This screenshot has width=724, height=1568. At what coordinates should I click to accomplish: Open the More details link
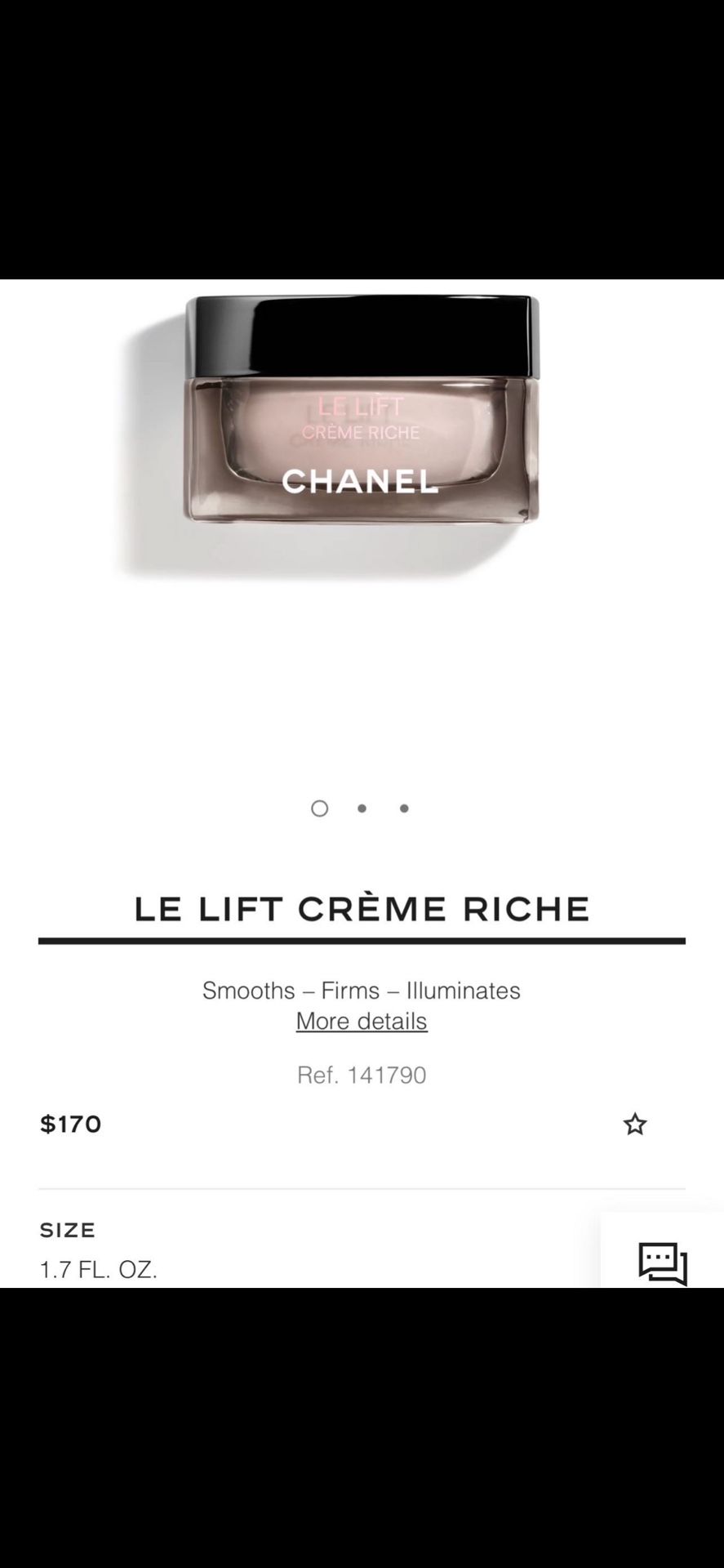tap(362, 1021)
